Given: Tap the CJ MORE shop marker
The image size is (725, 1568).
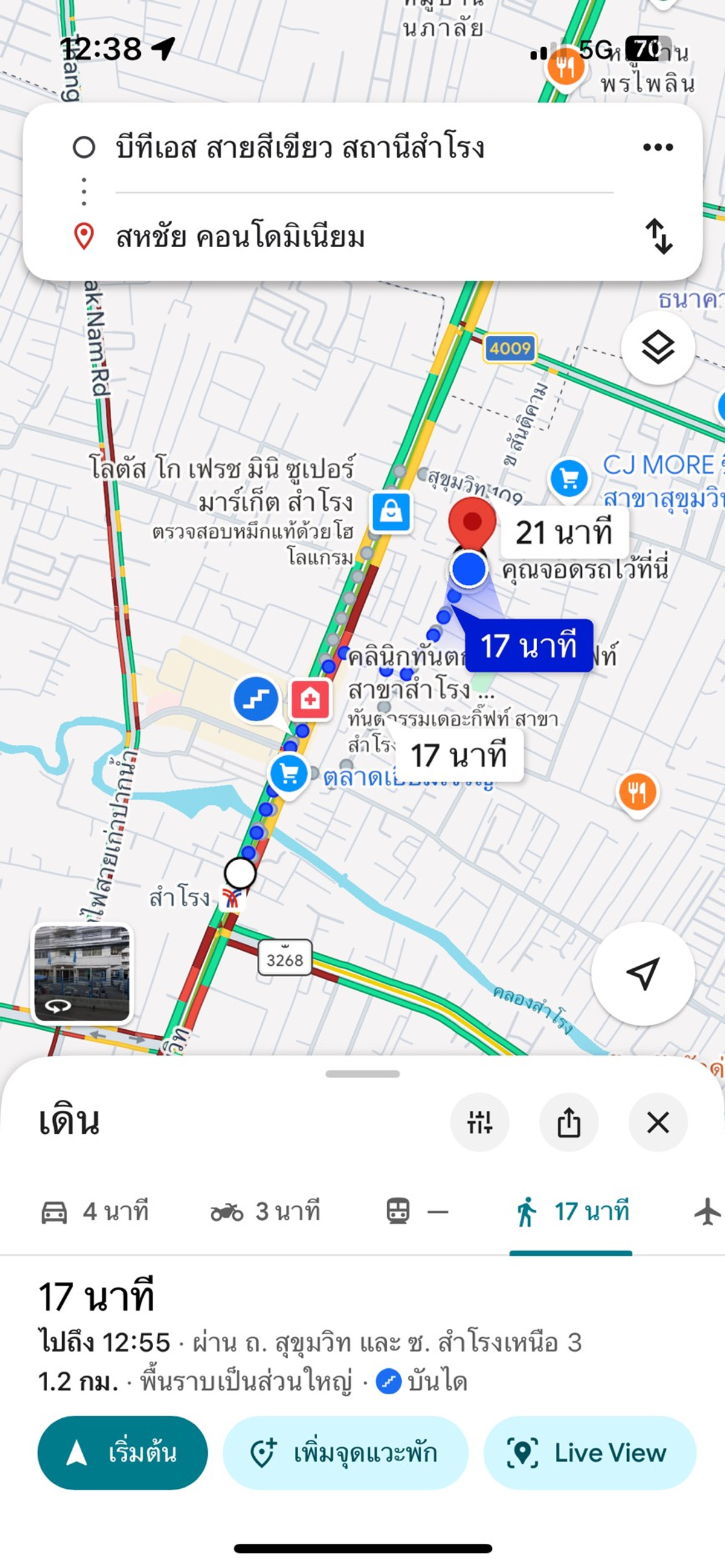Looking at the screenshot, I should point(569,478).
